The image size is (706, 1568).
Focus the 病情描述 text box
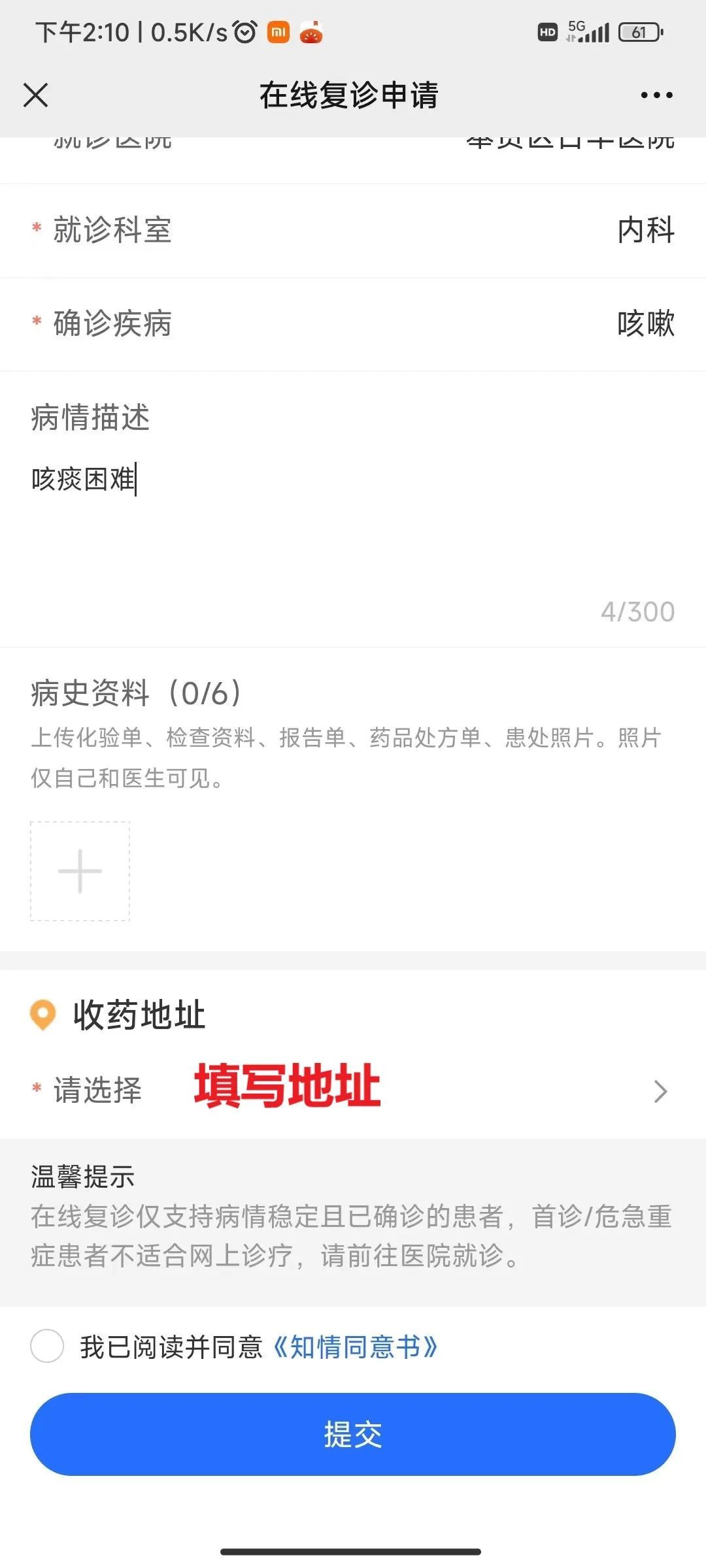click(353, 523)
